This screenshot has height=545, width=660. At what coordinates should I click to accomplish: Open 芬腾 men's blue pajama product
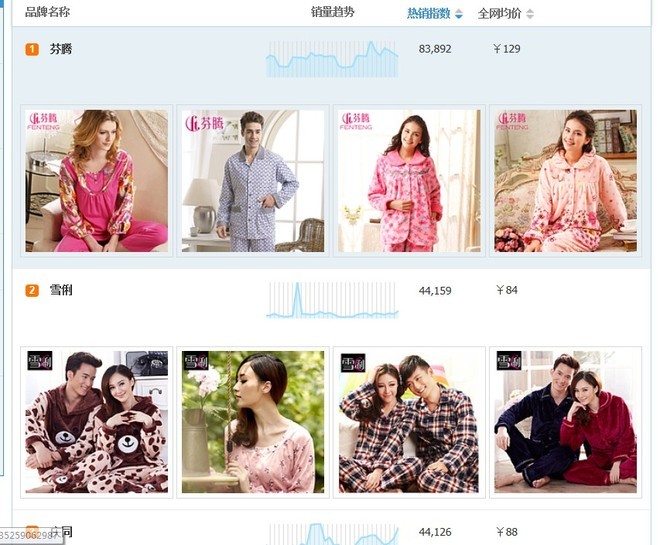click(253, 181)
